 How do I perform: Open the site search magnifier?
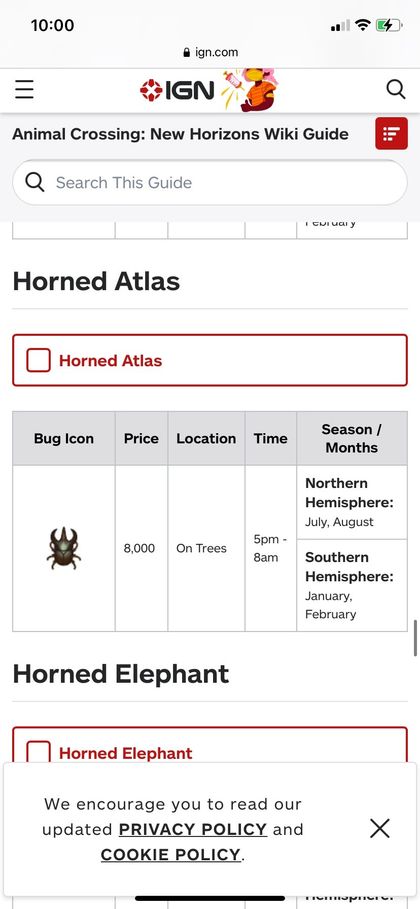[x=396, y=90]
